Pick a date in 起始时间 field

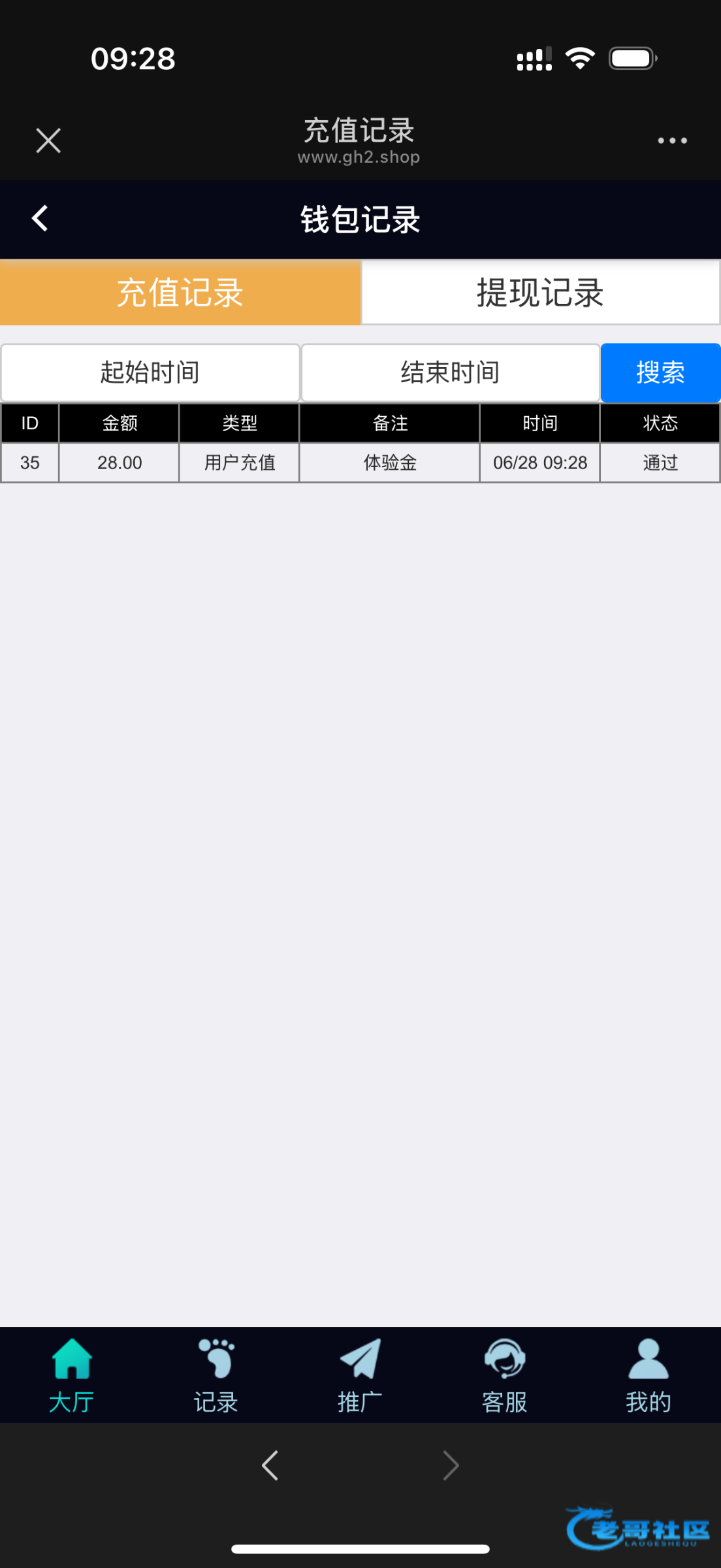coord(150,372)
